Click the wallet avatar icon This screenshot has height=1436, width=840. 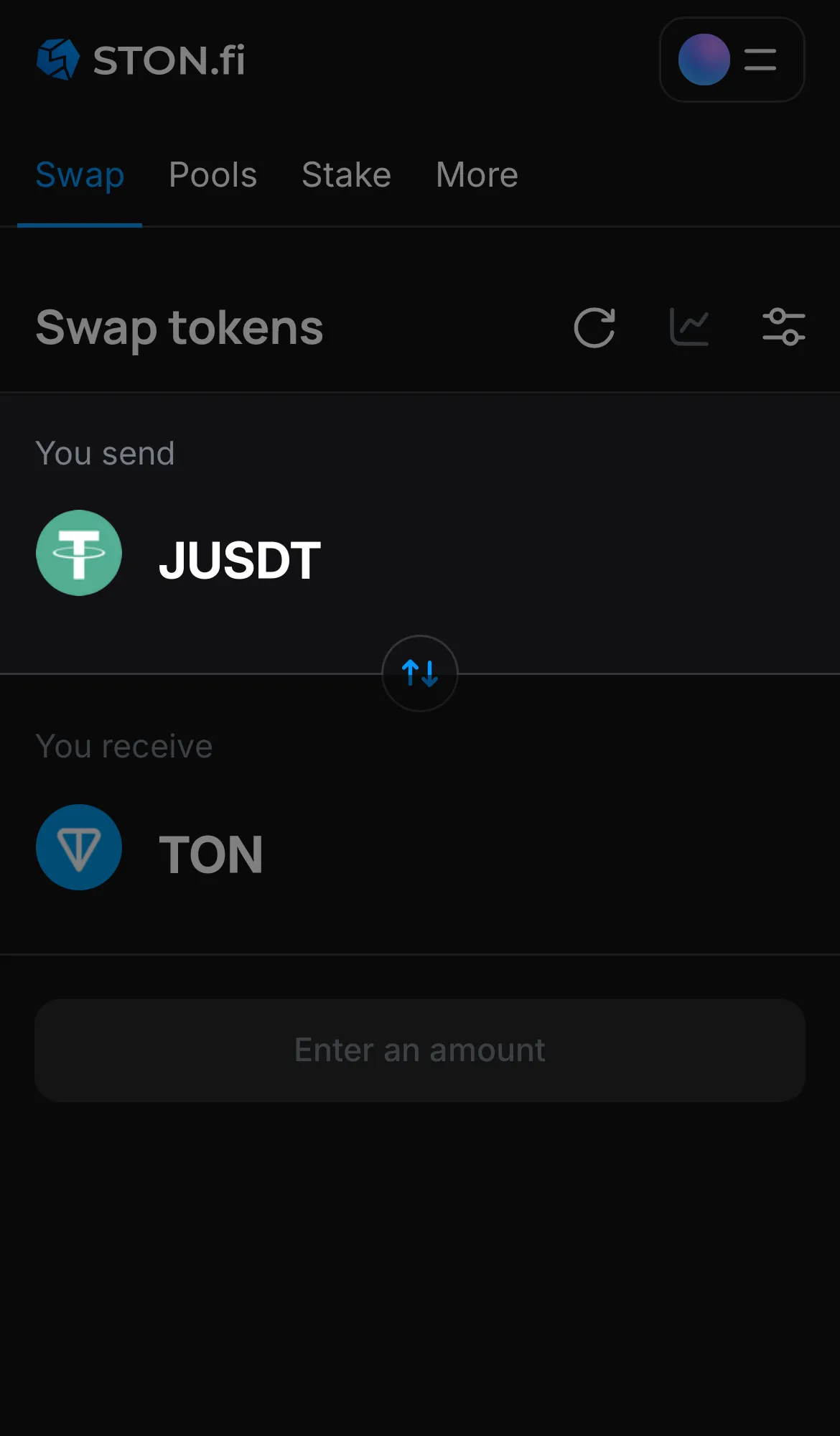pos(704,60)
